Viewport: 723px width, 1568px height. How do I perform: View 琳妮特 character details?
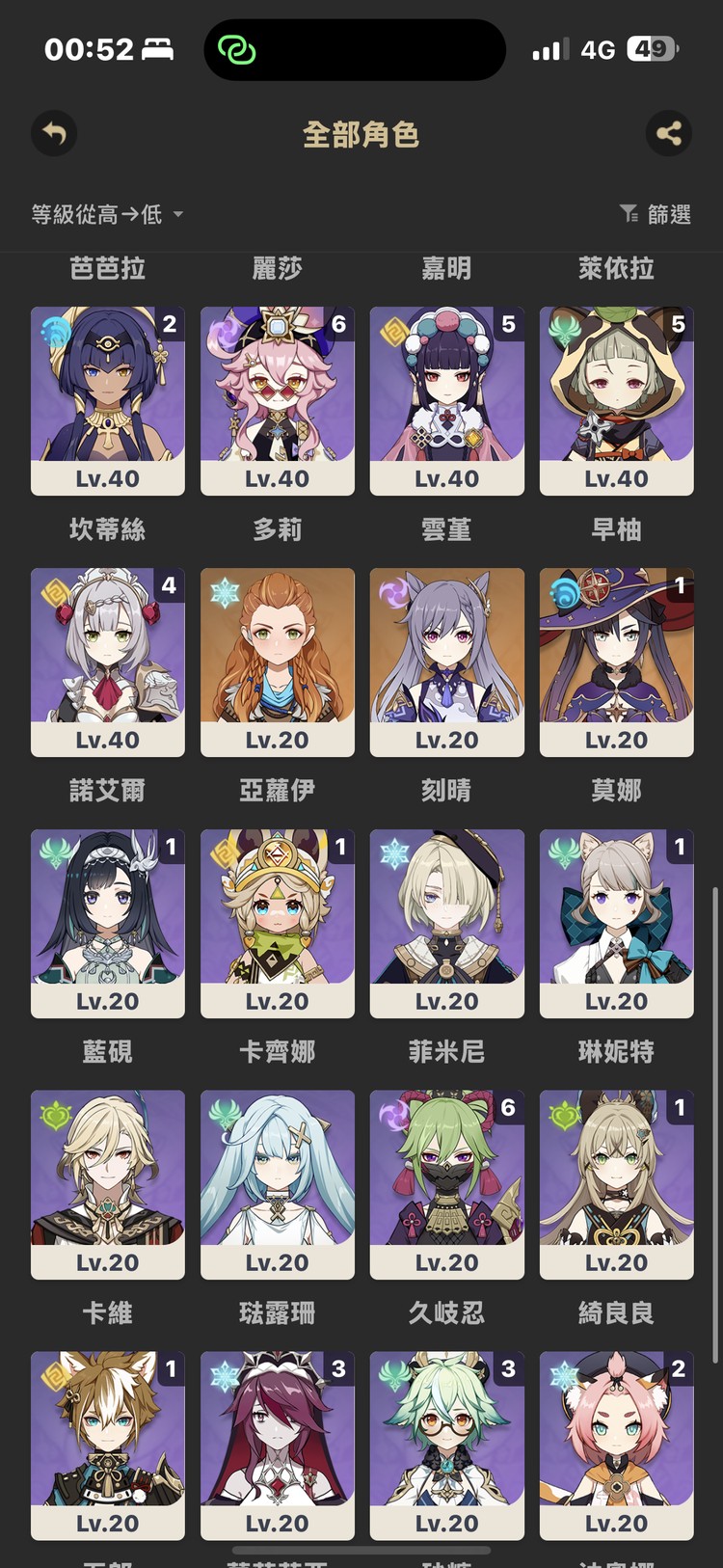click(617, 924)
